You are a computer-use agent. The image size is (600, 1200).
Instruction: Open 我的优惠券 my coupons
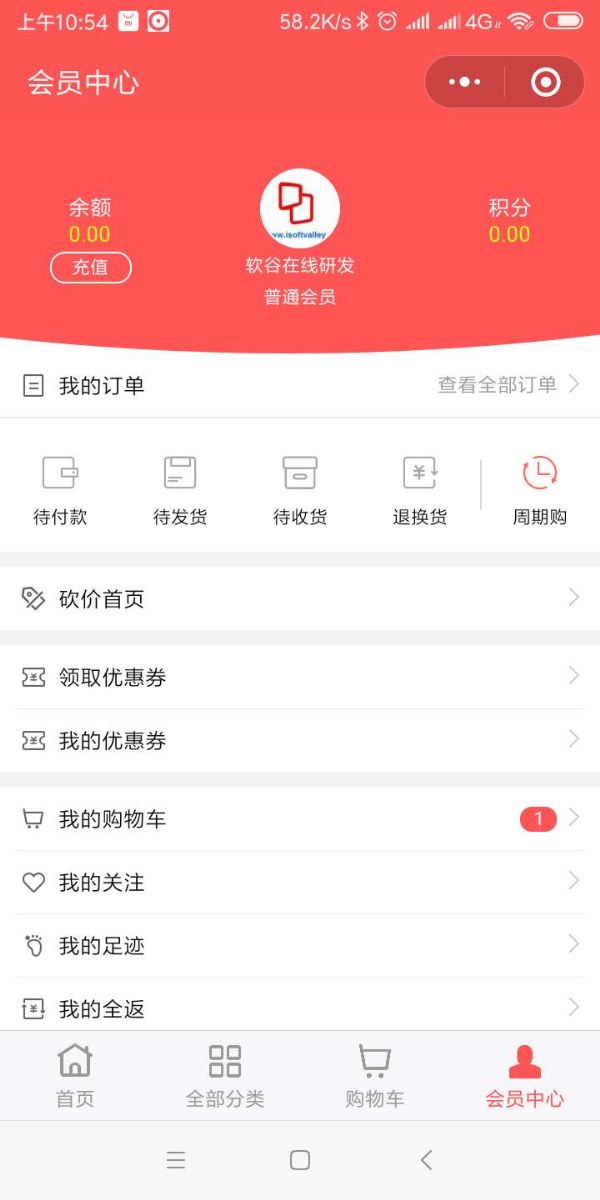300,740
